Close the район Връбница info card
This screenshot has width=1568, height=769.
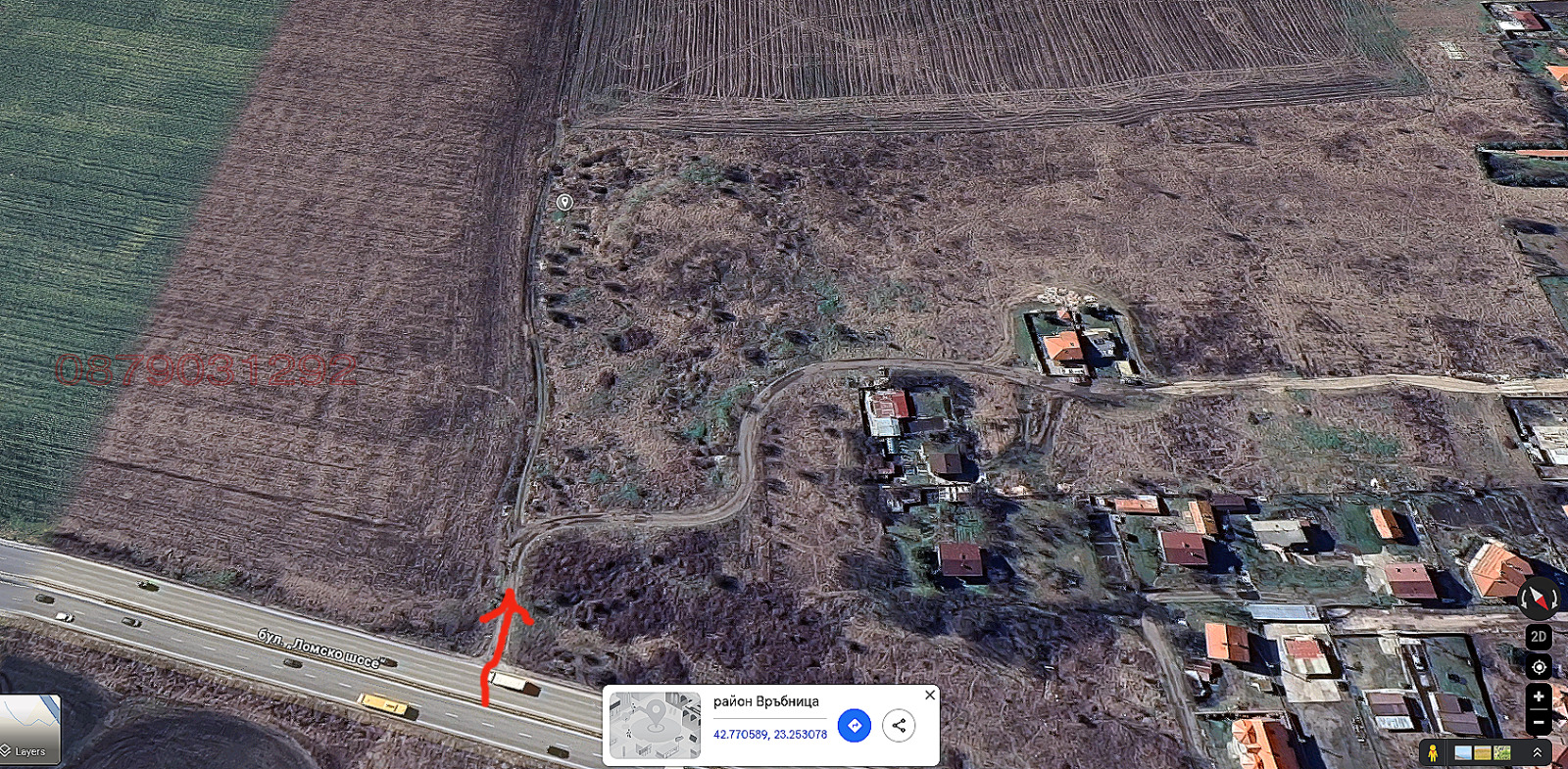pos(930,695)
